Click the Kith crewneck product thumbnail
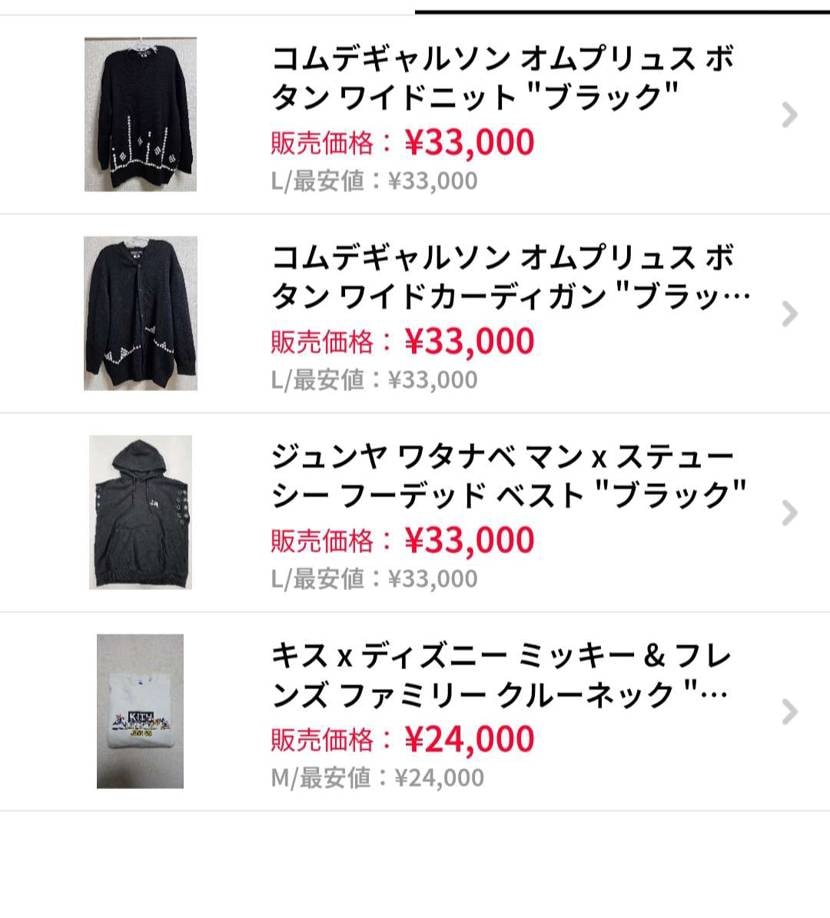 [x=140, y=711]
